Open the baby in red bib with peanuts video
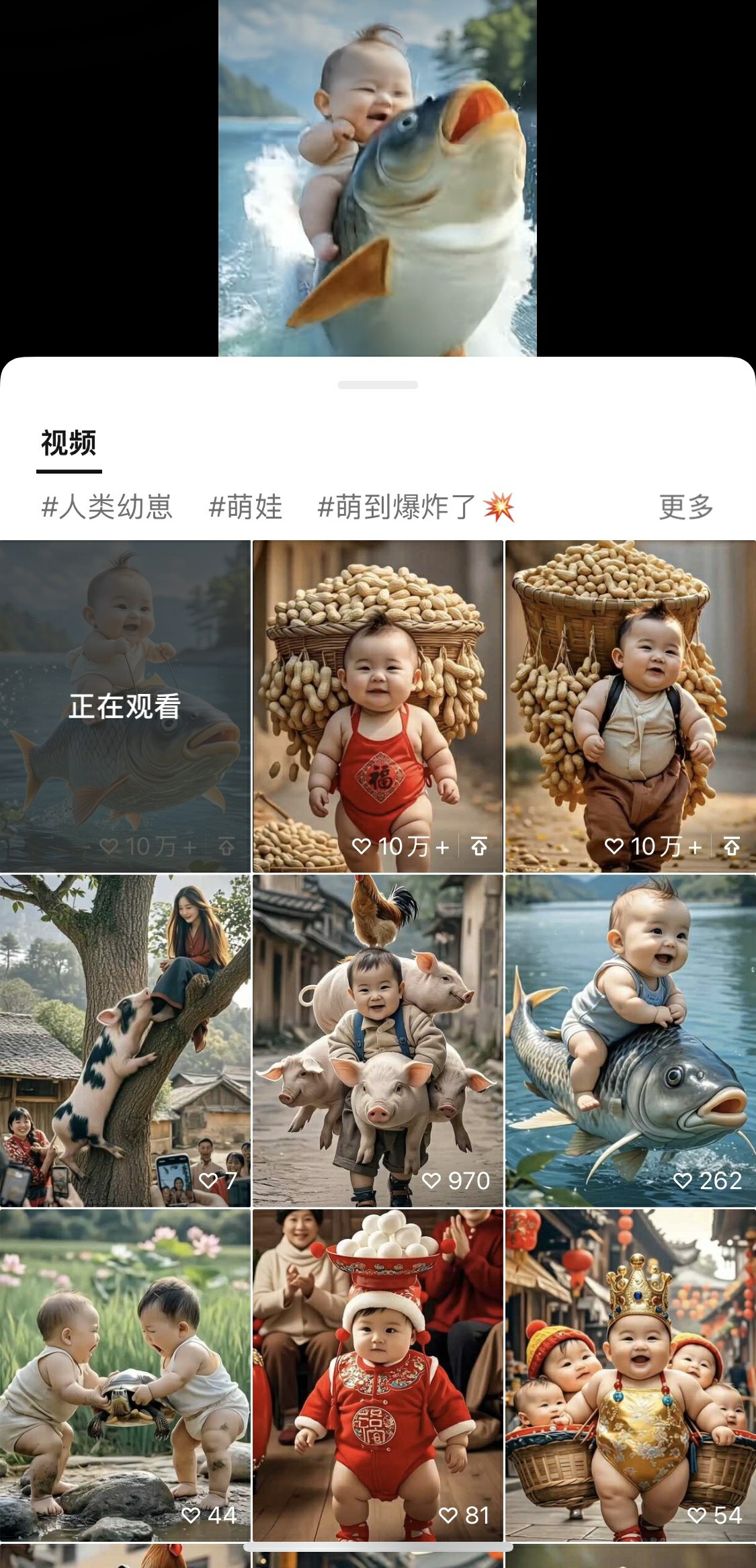The width and height of the screenshot is (756, 1568). pyautogui.click(x=378, y=705)
